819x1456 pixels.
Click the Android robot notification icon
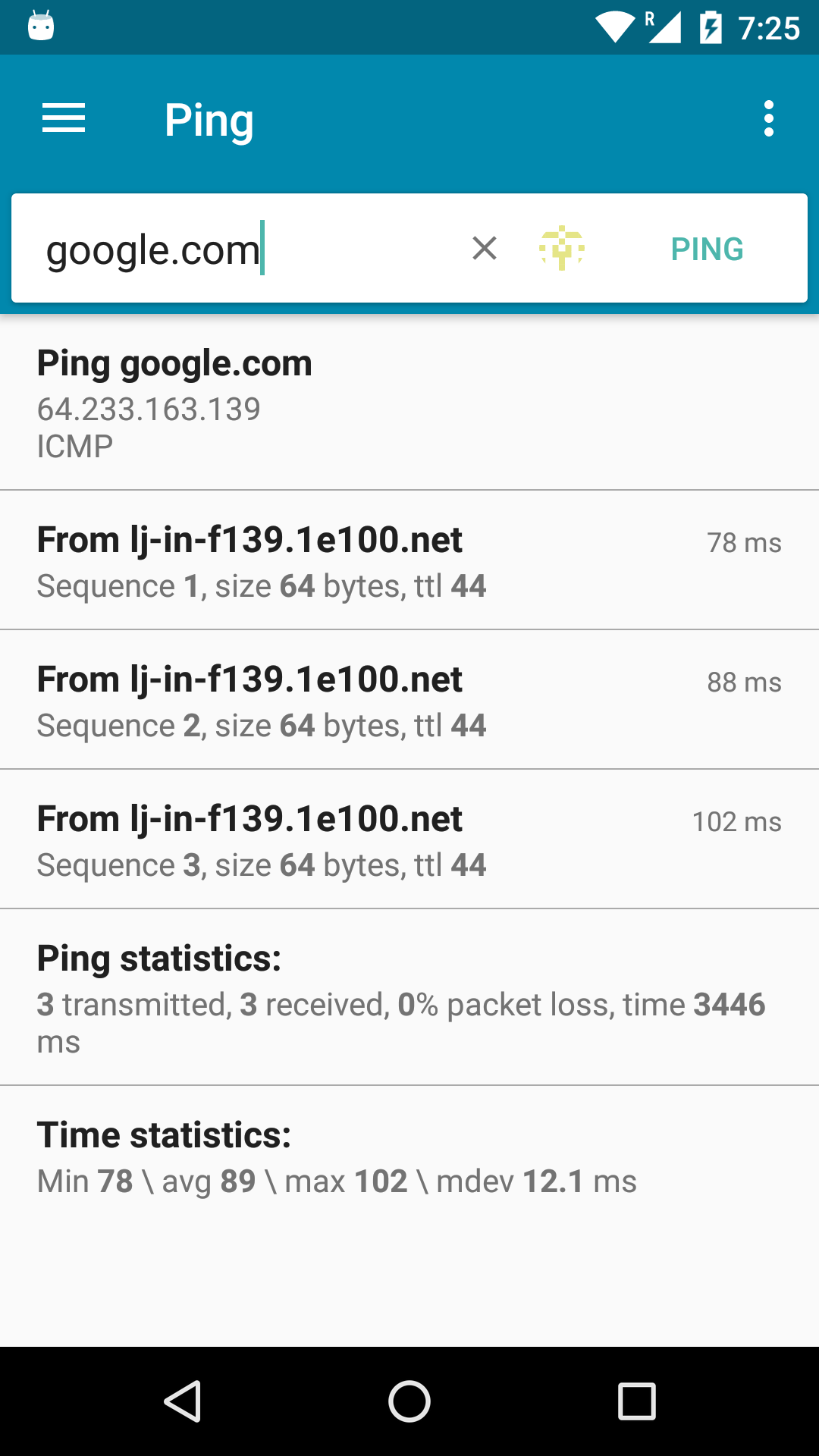click(39, 27)
